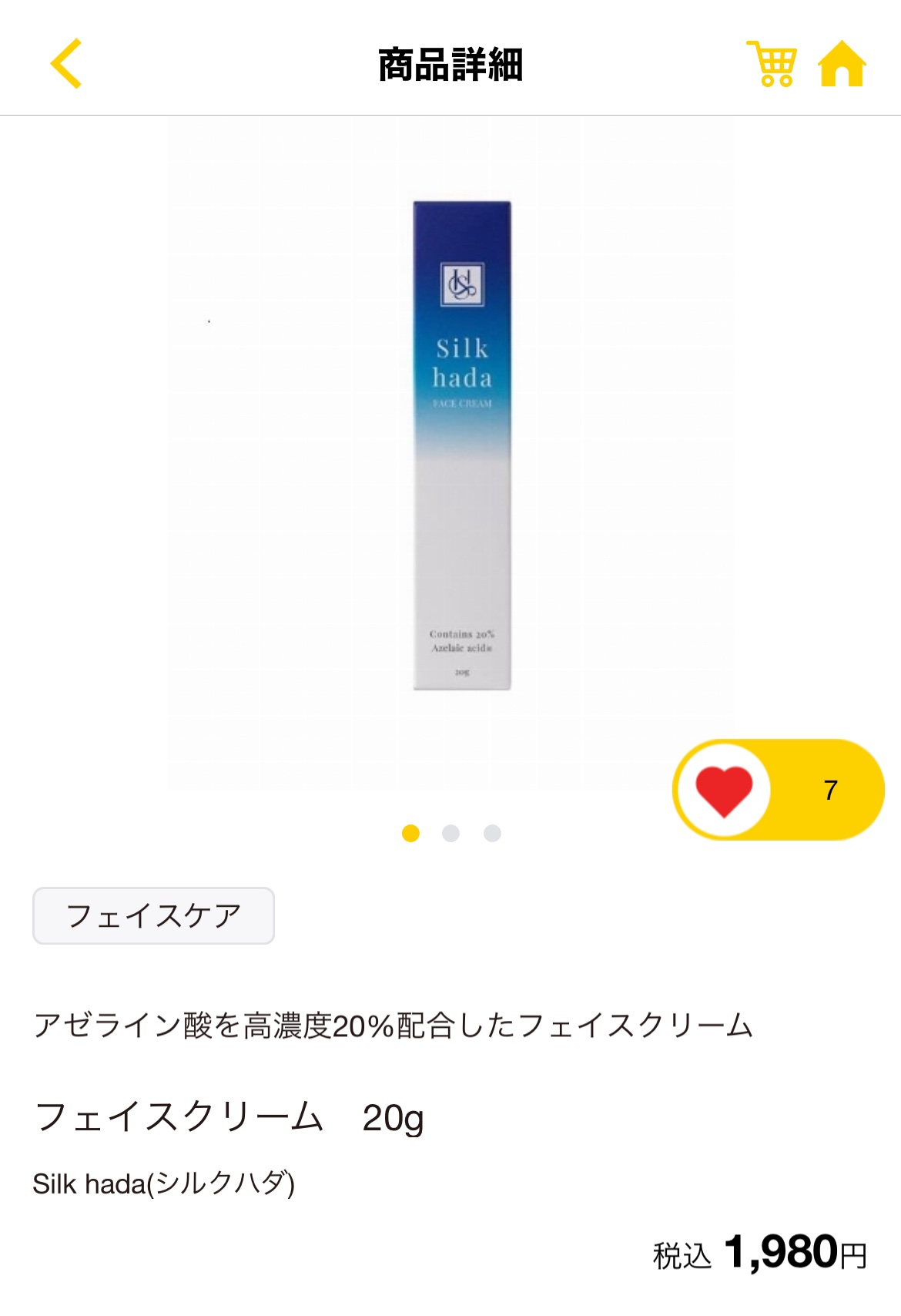Select the first carousel dot
901x1316 pixels.
point(410,833)
